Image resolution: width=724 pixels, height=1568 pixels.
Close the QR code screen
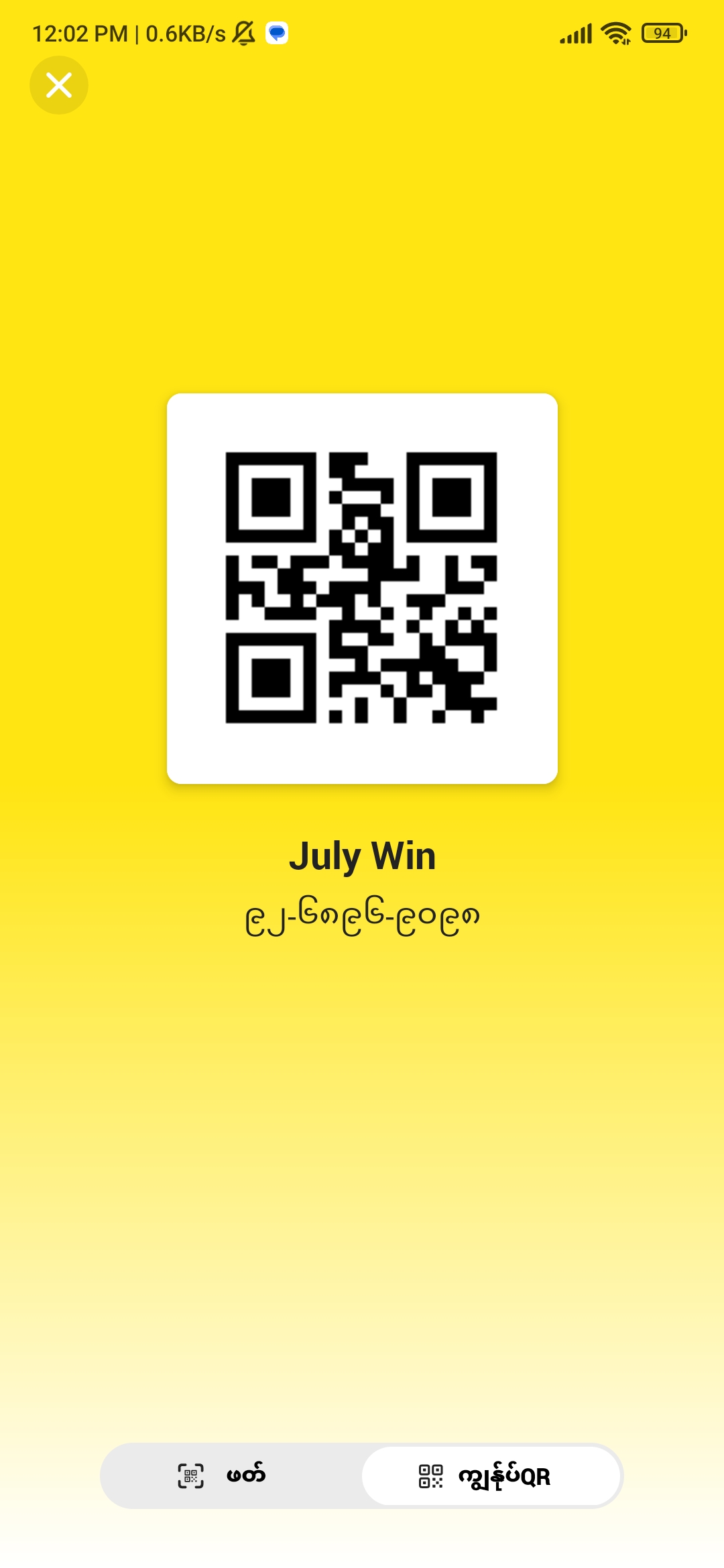[x=59, y=85]
